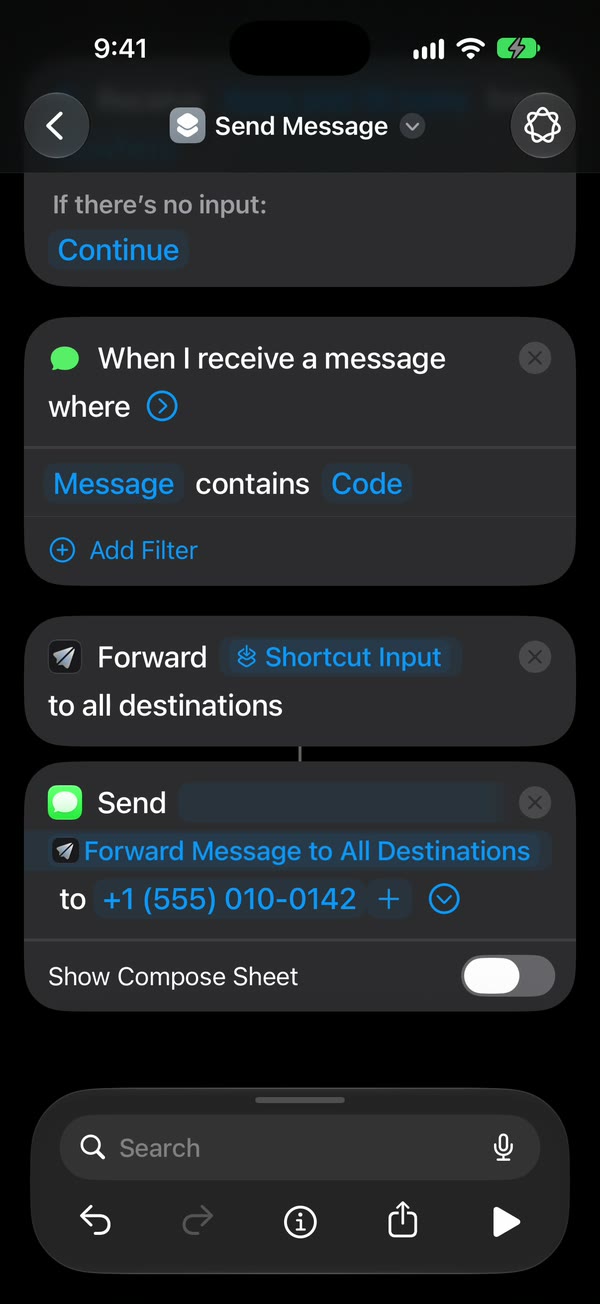Add another recipient with the plus
Viewport: 600px width, 1304px height.
point(389,899)
